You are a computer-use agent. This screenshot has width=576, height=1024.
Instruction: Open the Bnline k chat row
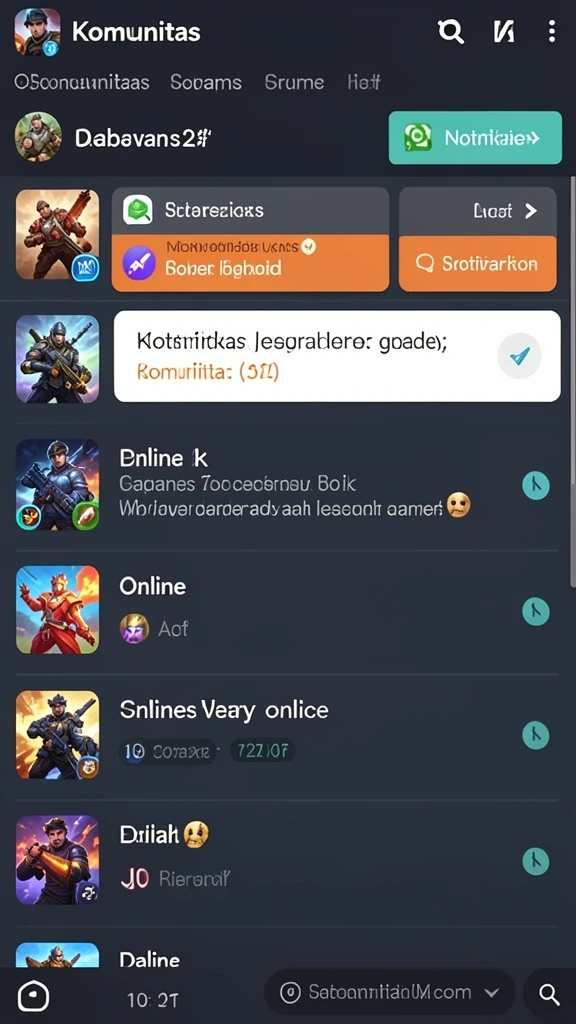coord(287,484)
